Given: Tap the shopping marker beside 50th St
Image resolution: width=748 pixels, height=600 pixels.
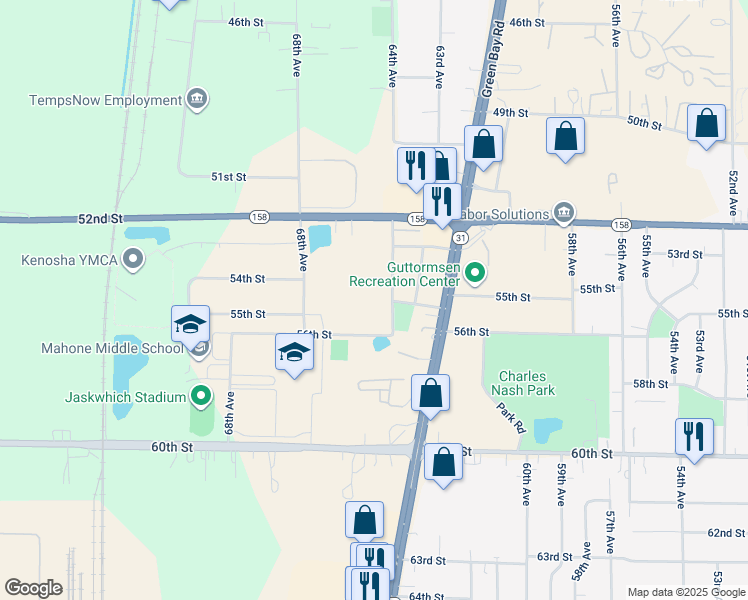Looking at the screenshot, I should 706,124.
